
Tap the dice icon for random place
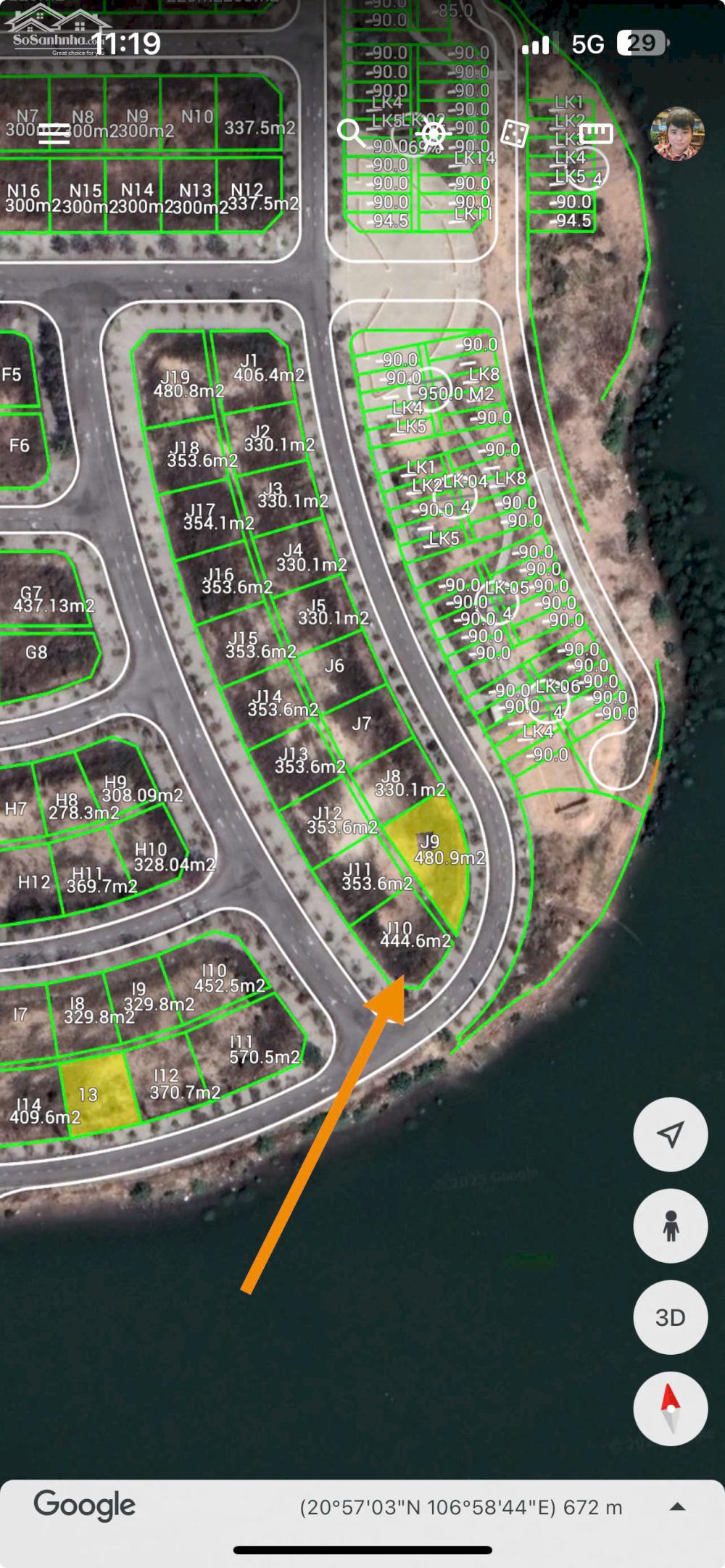tap(514, 133)
